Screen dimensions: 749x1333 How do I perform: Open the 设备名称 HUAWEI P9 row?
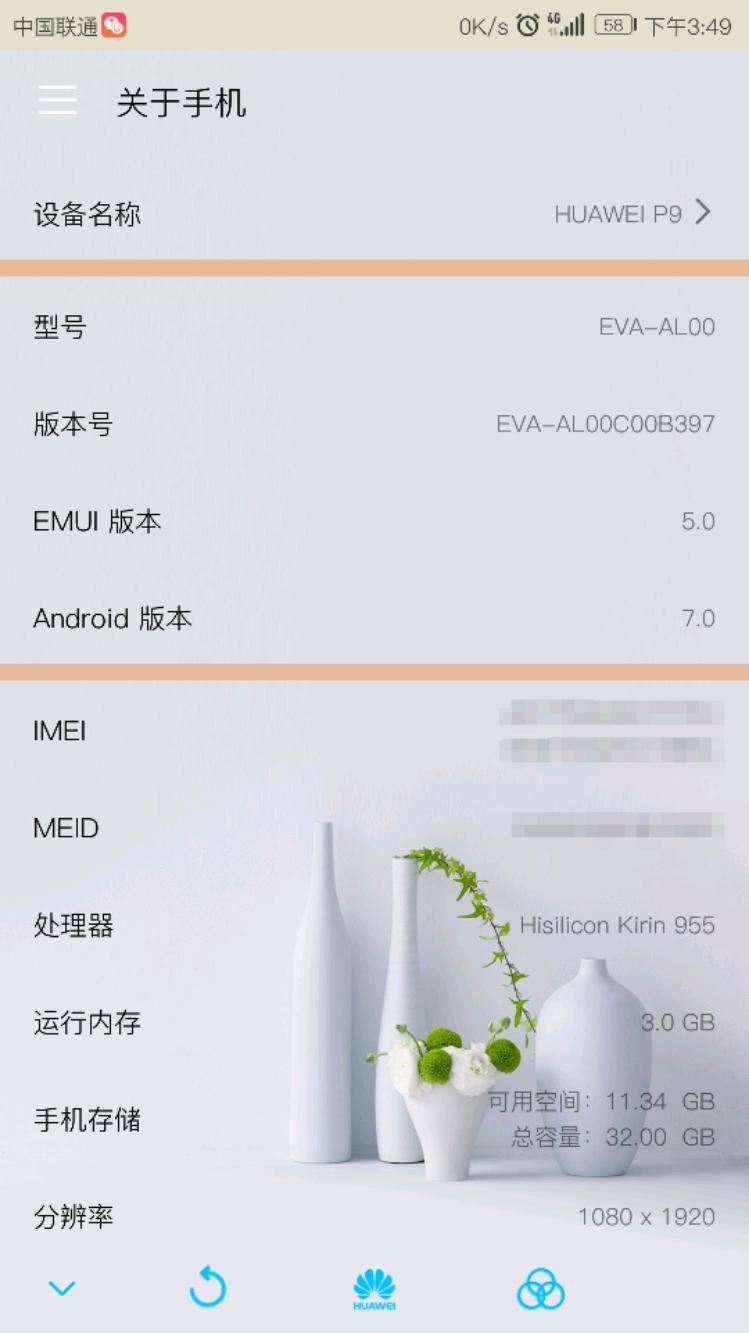(x=374, y=213)
